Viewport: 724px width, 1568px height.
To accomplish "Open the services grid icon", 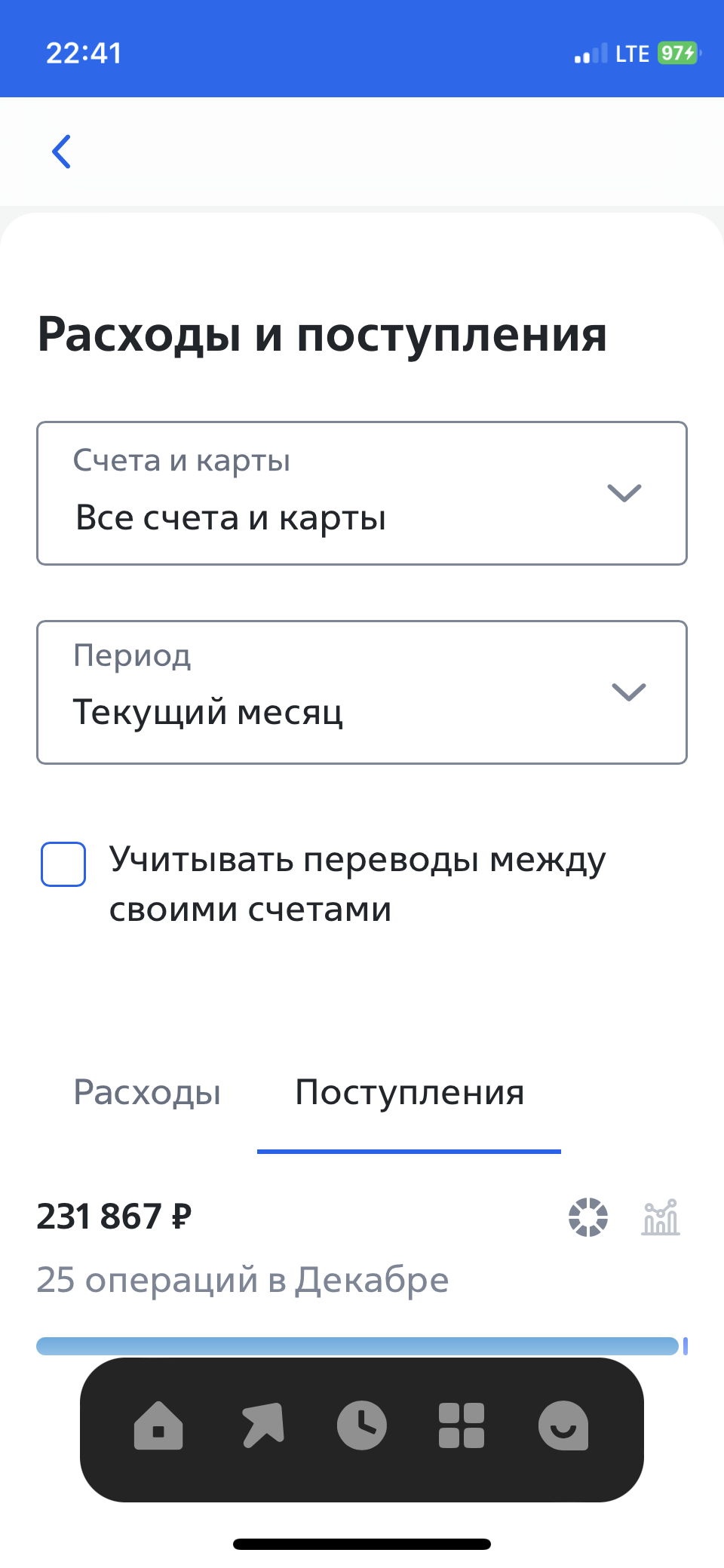I will click(462, 1425).
